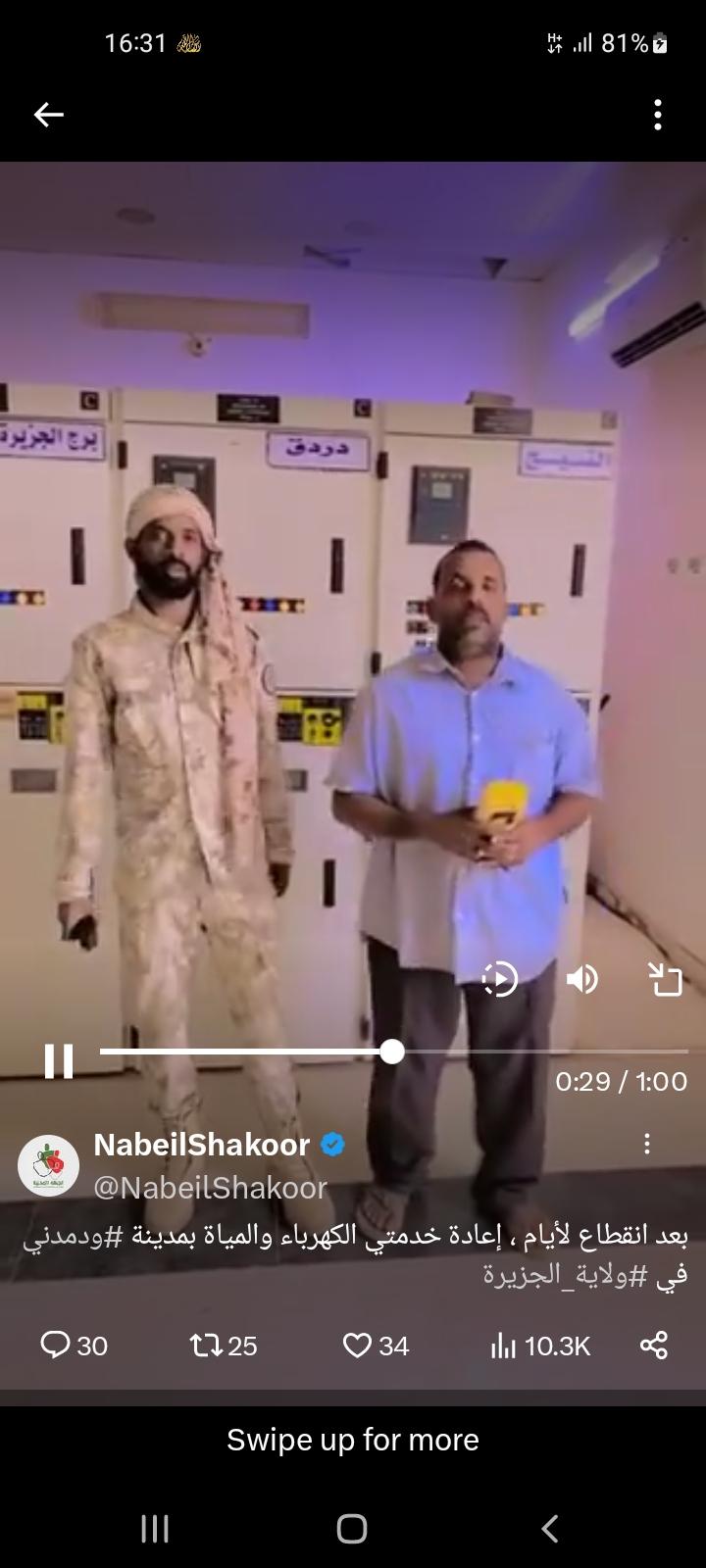The height and width of the screenshot is (1568, 706).
Task: Tap the system home button
Action: click(x=352, y=1529)
